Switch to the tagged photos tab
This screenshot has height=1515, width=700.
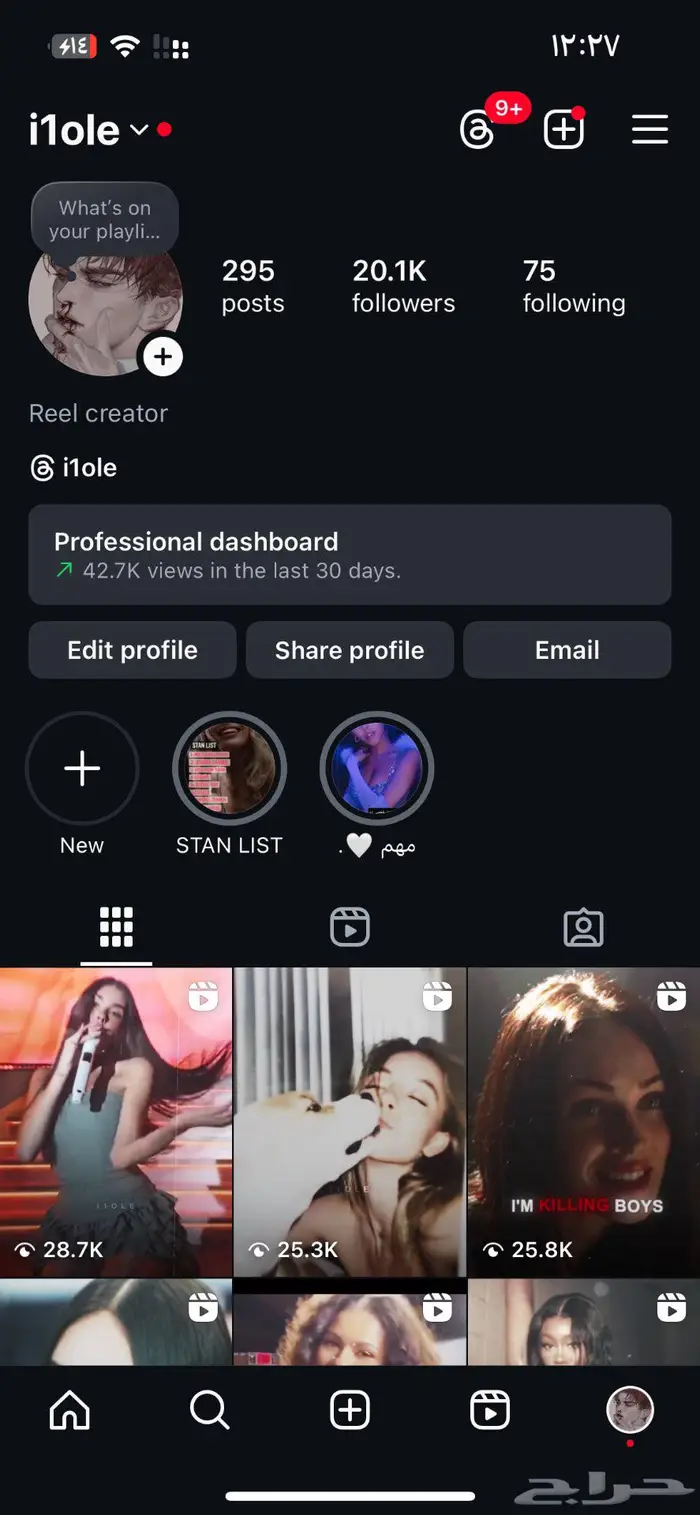[583, 927]
